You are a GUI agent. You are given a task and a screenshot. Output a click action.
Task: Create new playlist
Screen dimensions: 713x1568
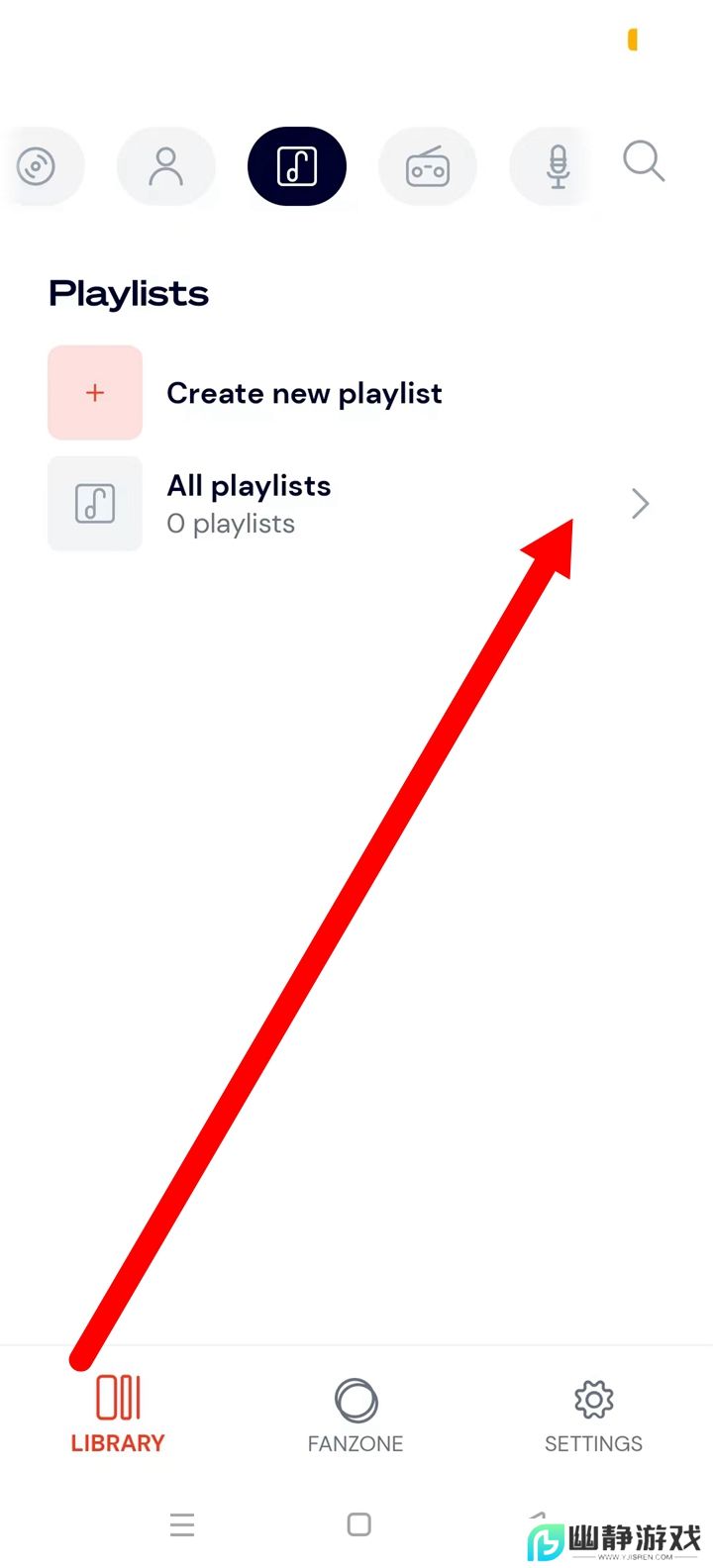(303, 393)
